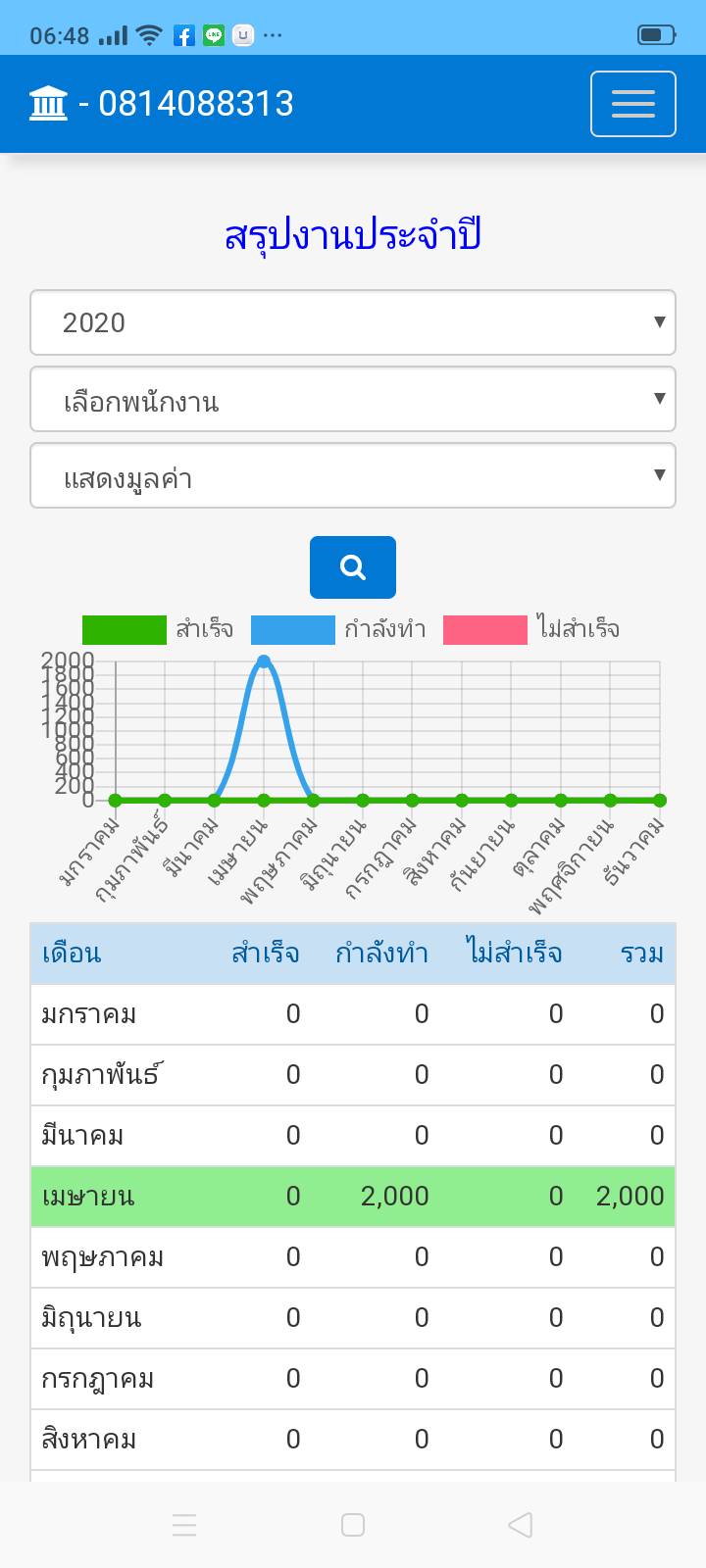Toggle the กำลังทำ legend series
The height and width of the screenshot is (1568, 706).
coord(338,629)
